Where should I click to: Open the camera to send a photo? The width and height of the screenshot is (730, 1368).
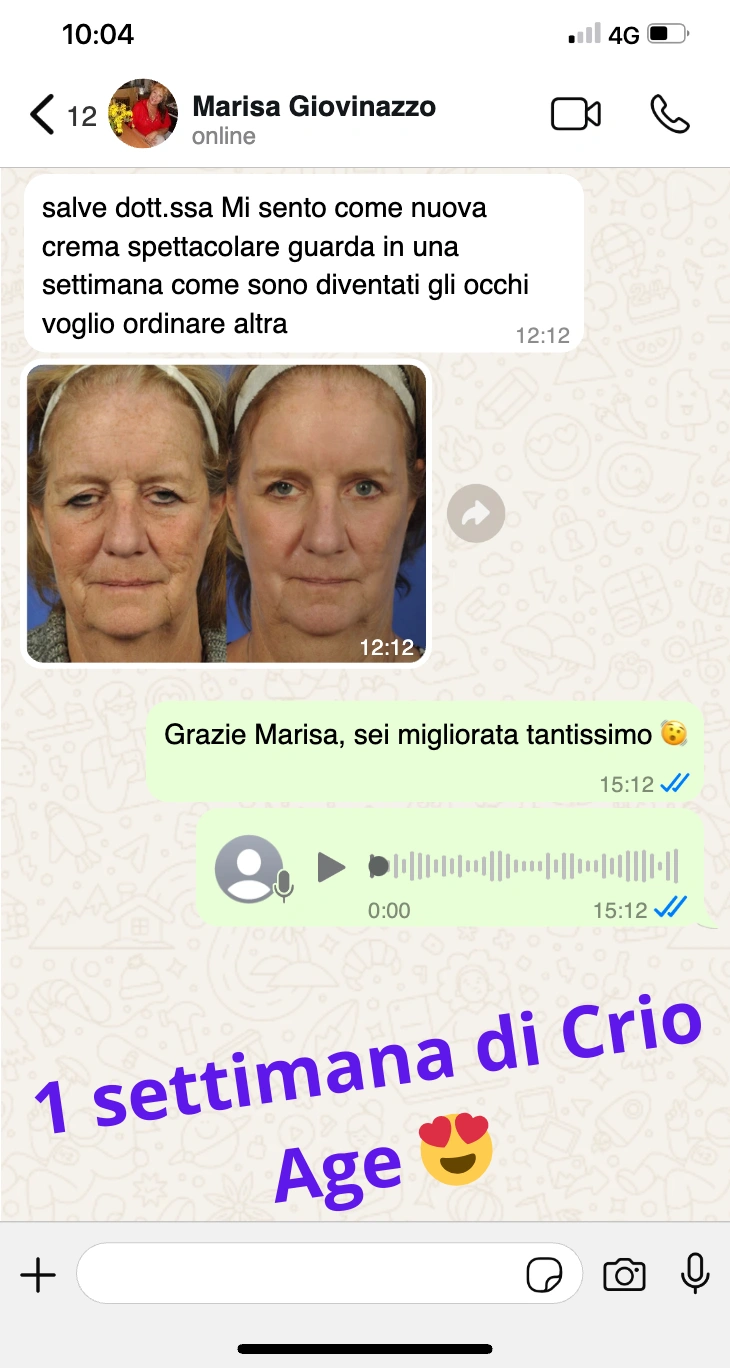pyautogui.click(x=624, y=1275)
